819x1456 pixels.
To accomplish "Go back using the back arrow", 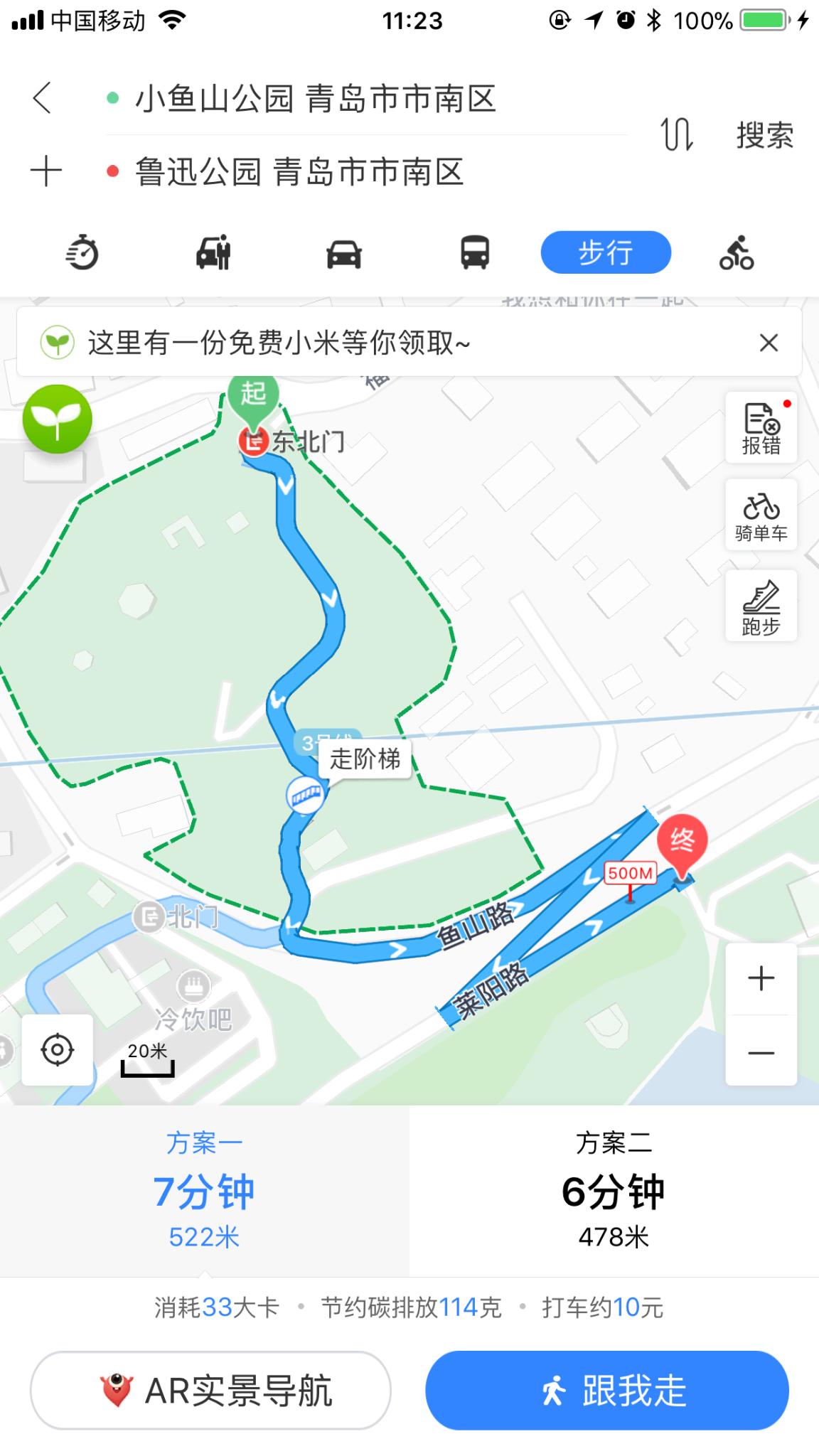I will pyautogui.click(x=43, y=98).
